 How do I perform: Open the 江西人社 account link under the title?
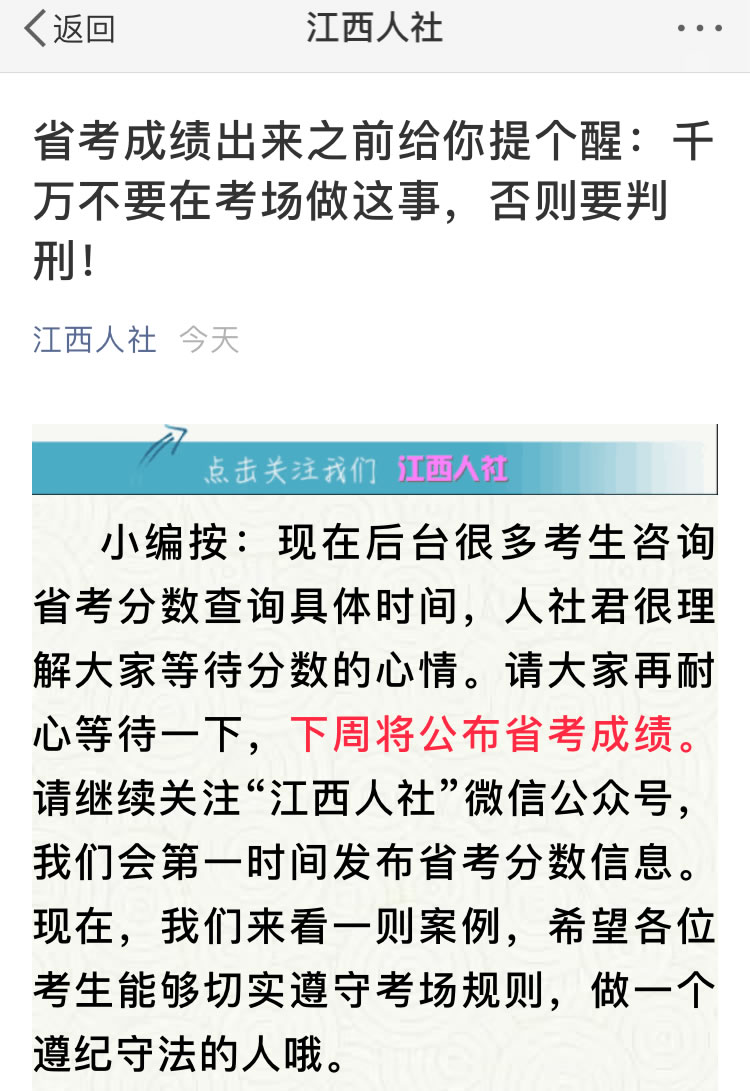[x=95, y=340]
